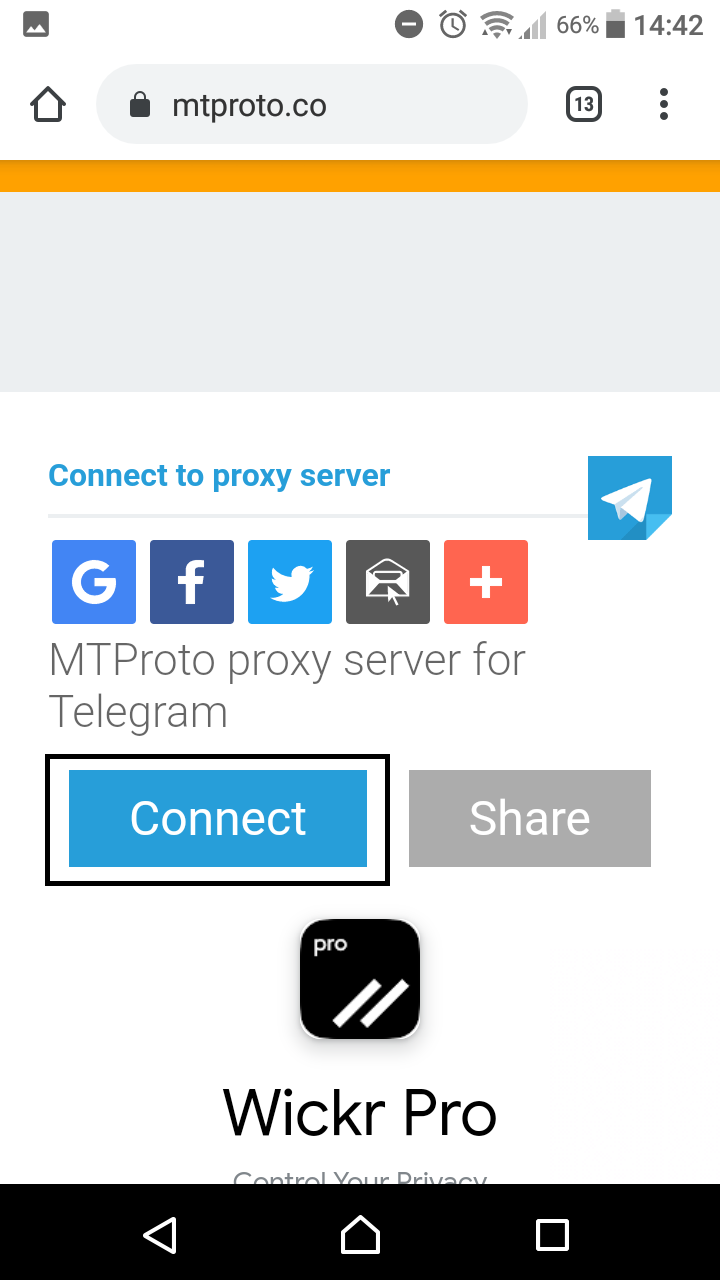Viewport: 720px width, 1280px height.
Task: Open more sharing options with the plus icon
Action: pyautogui.click(x=486, y=582)
